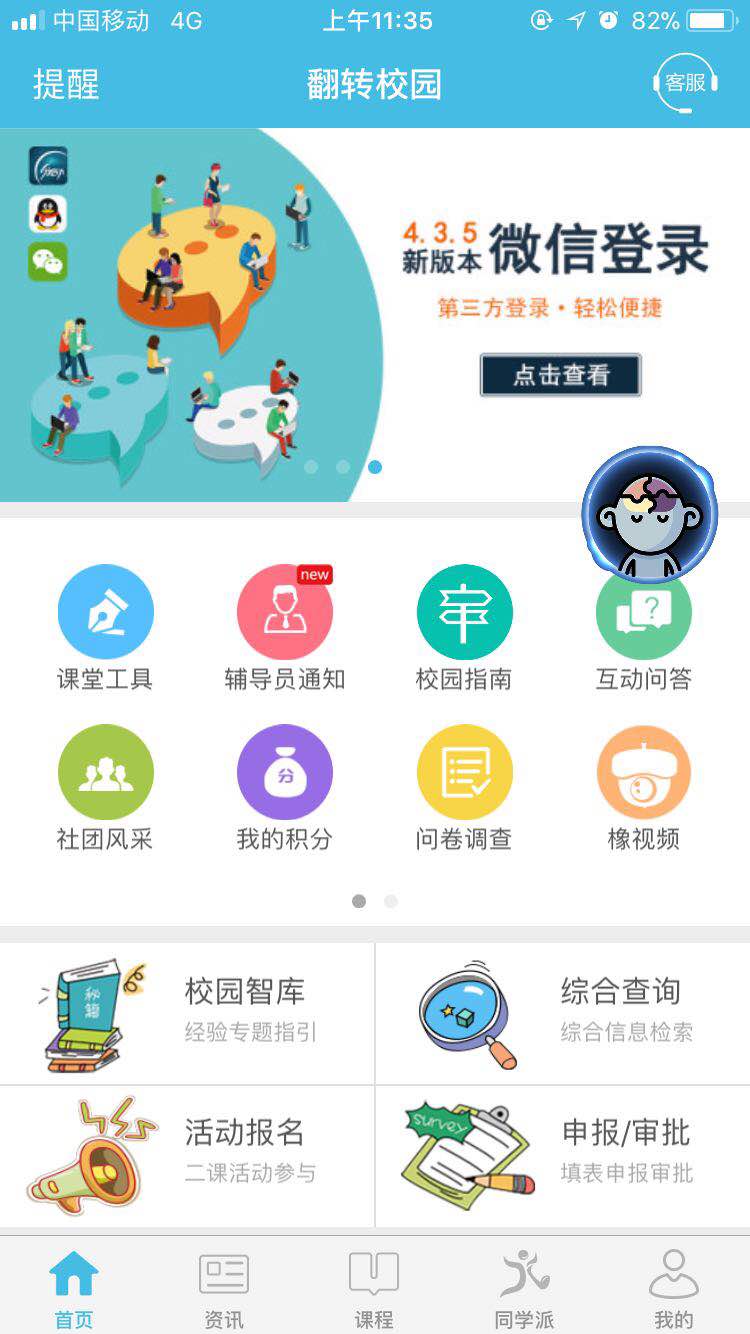Screen dimensions: 750x1334
Task: Open the 活动报名 card
Action: [x=187, y=1155]
